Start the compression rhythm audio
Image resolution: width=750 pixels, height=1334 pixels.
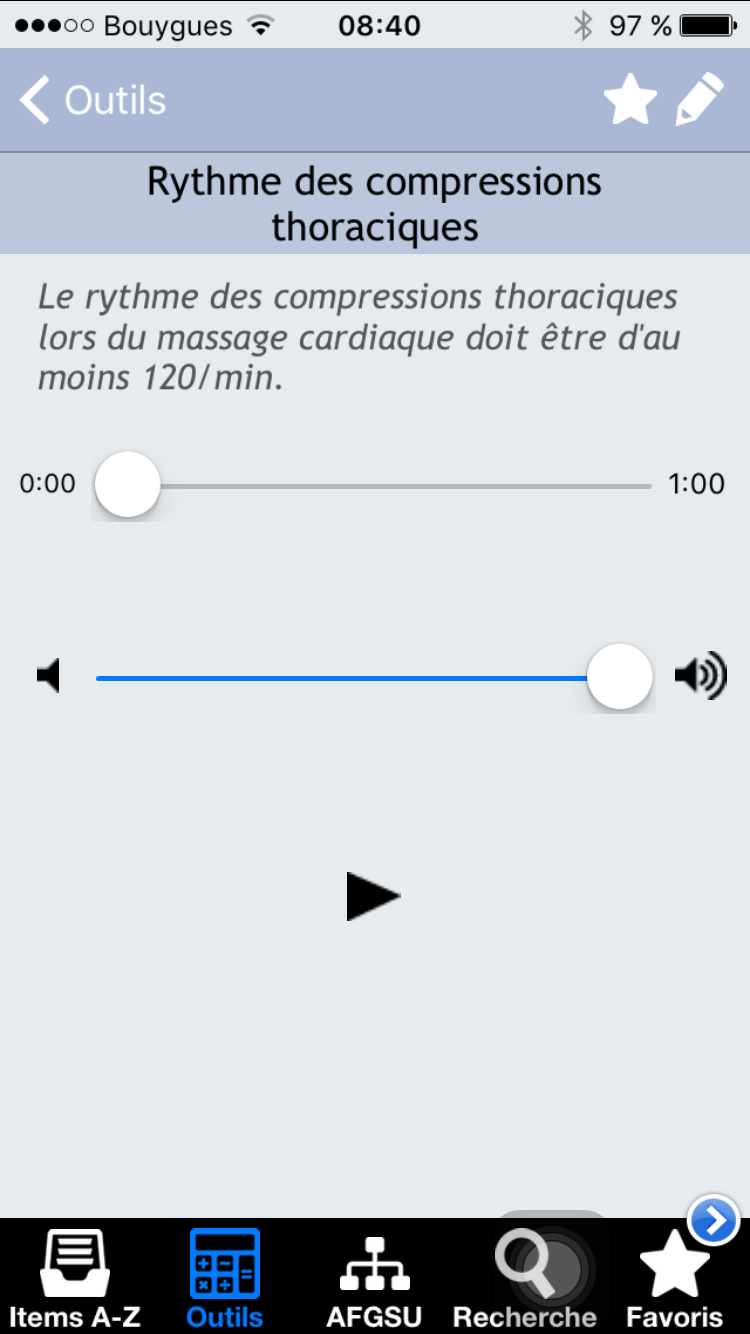pos(373,896)
